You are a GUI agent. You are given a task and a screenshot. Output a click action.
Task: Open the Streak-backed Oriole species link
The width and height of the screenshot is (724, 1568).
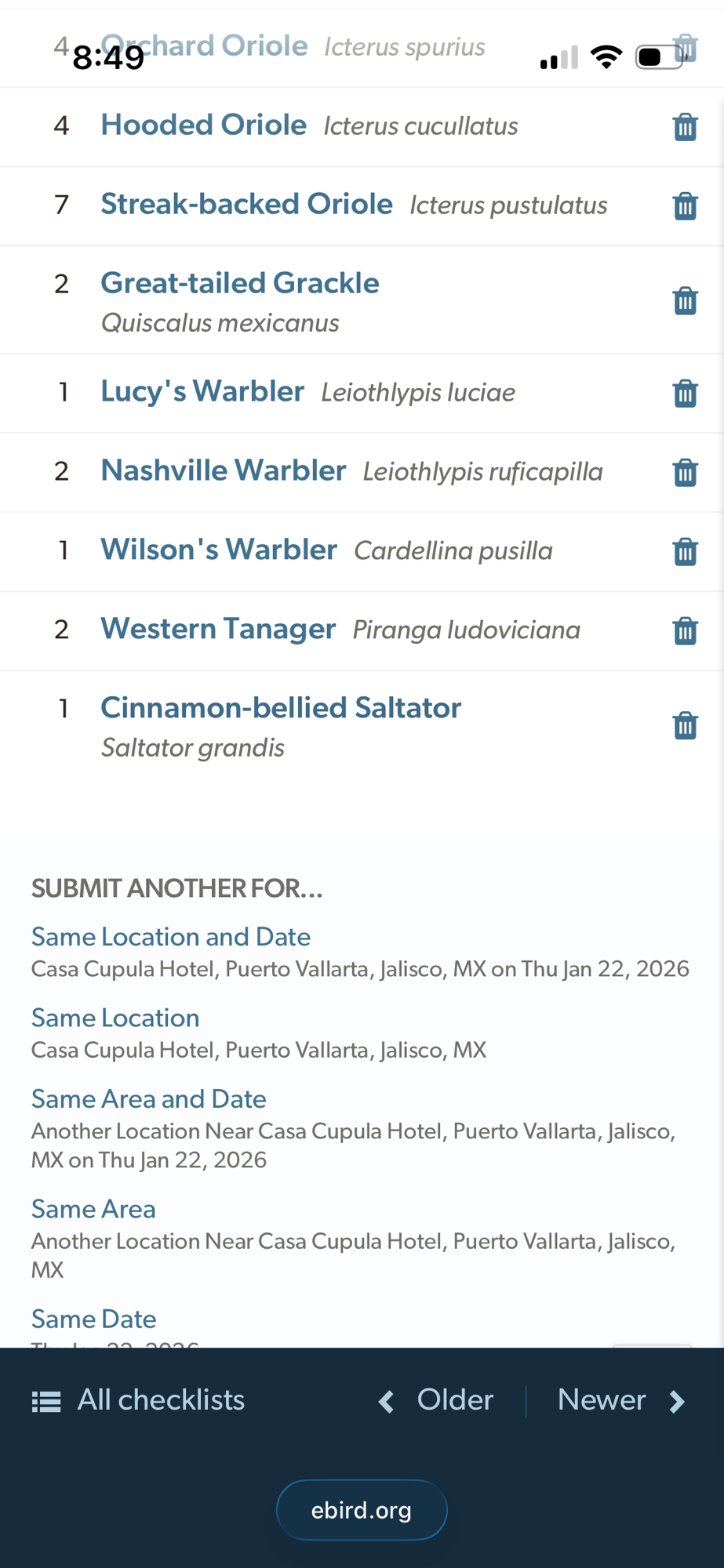coord(246,205)
